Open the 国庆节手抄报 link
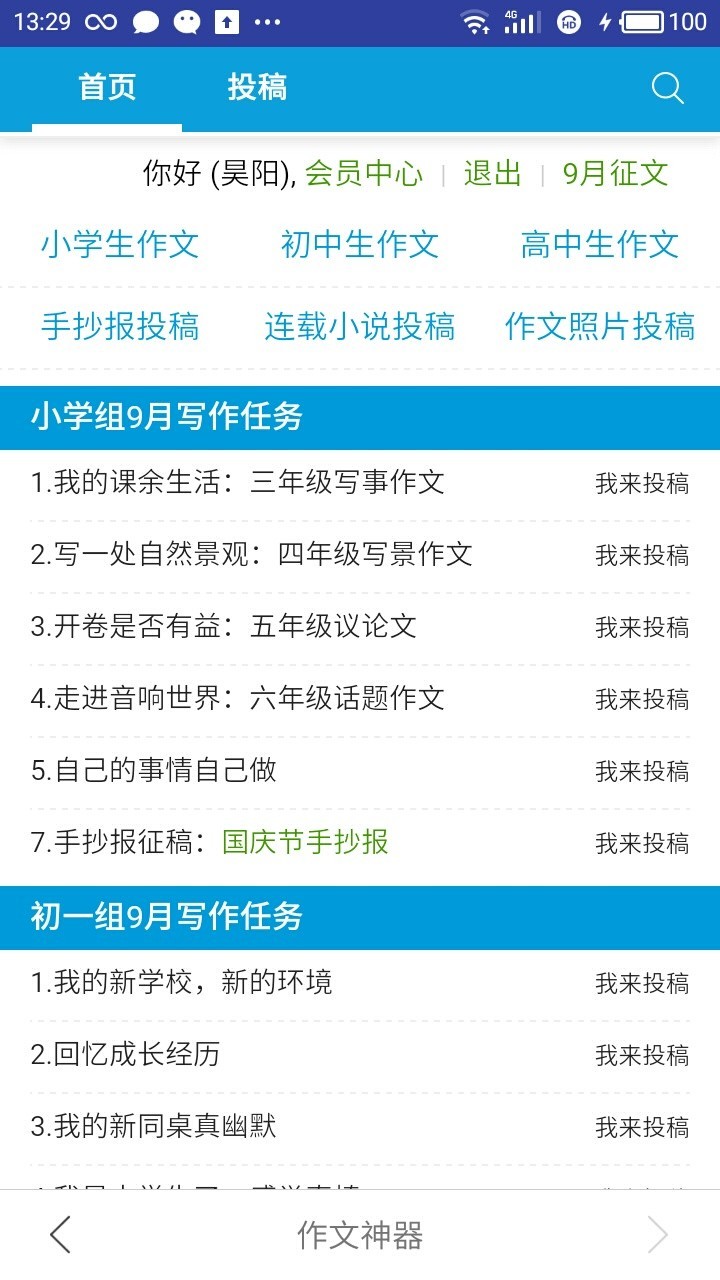Screen dimensions: 720x1280 305,842
